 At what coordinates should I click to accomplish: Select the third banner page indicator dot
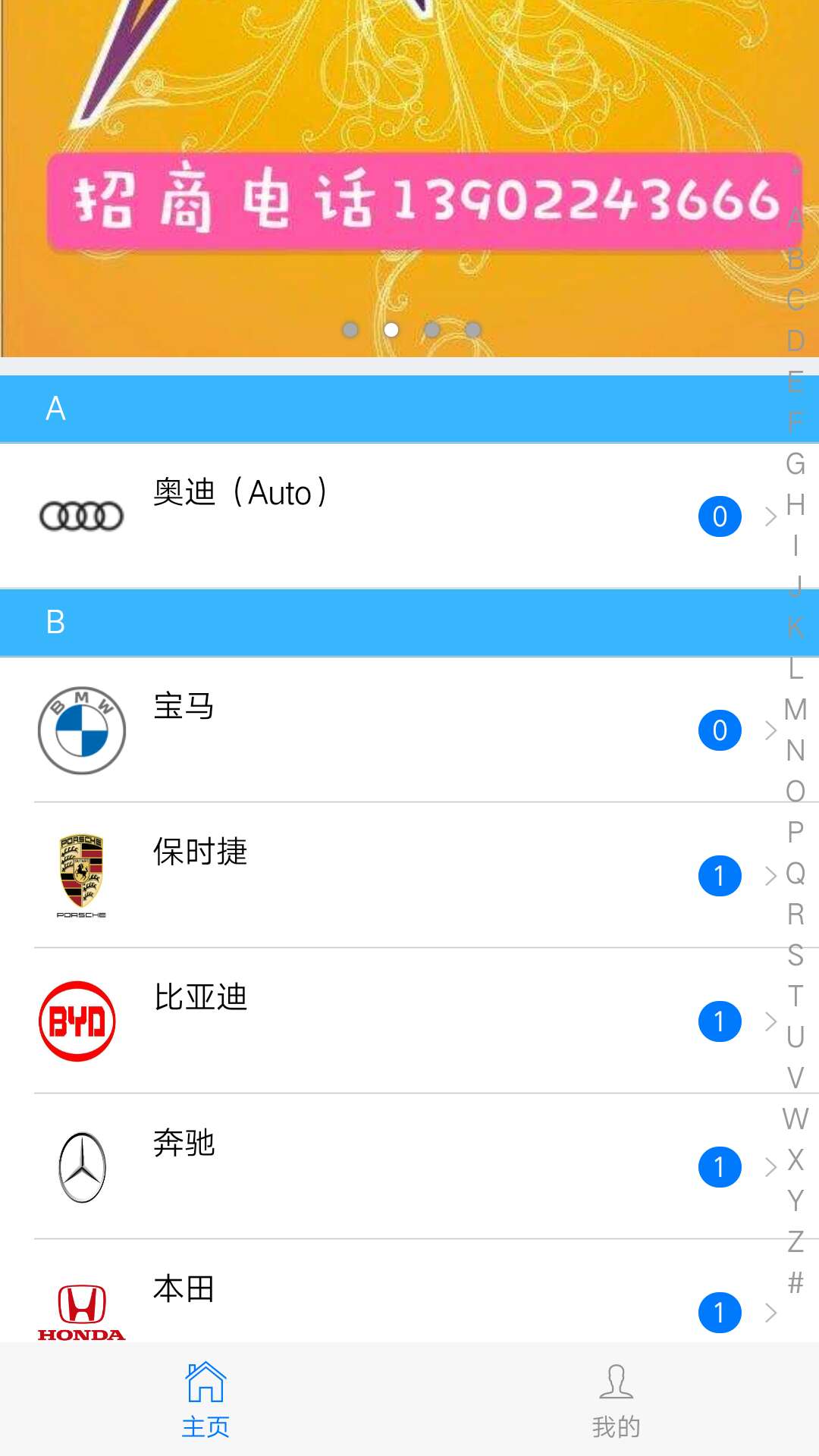tap(432, 330)
